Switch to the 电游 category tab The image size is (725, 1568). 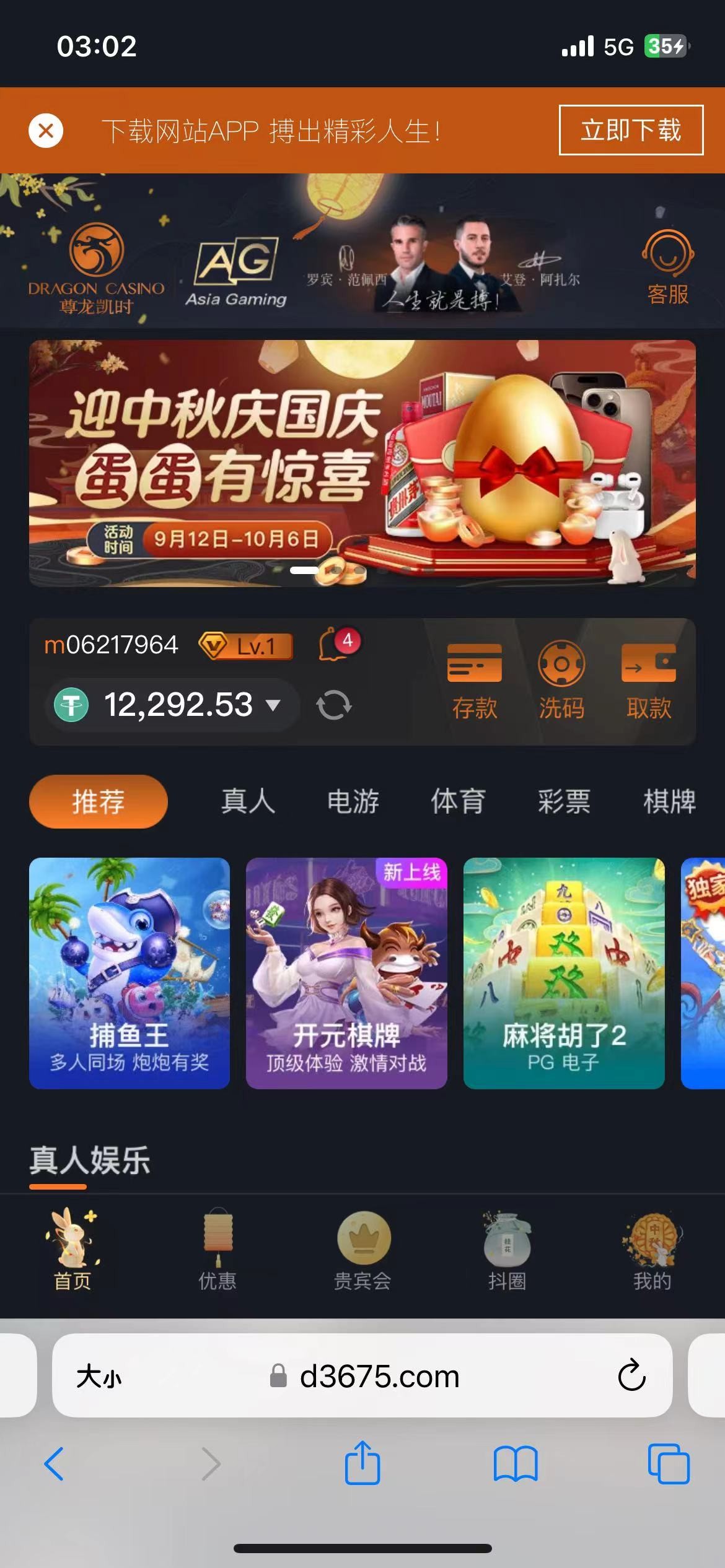[353, 801]
